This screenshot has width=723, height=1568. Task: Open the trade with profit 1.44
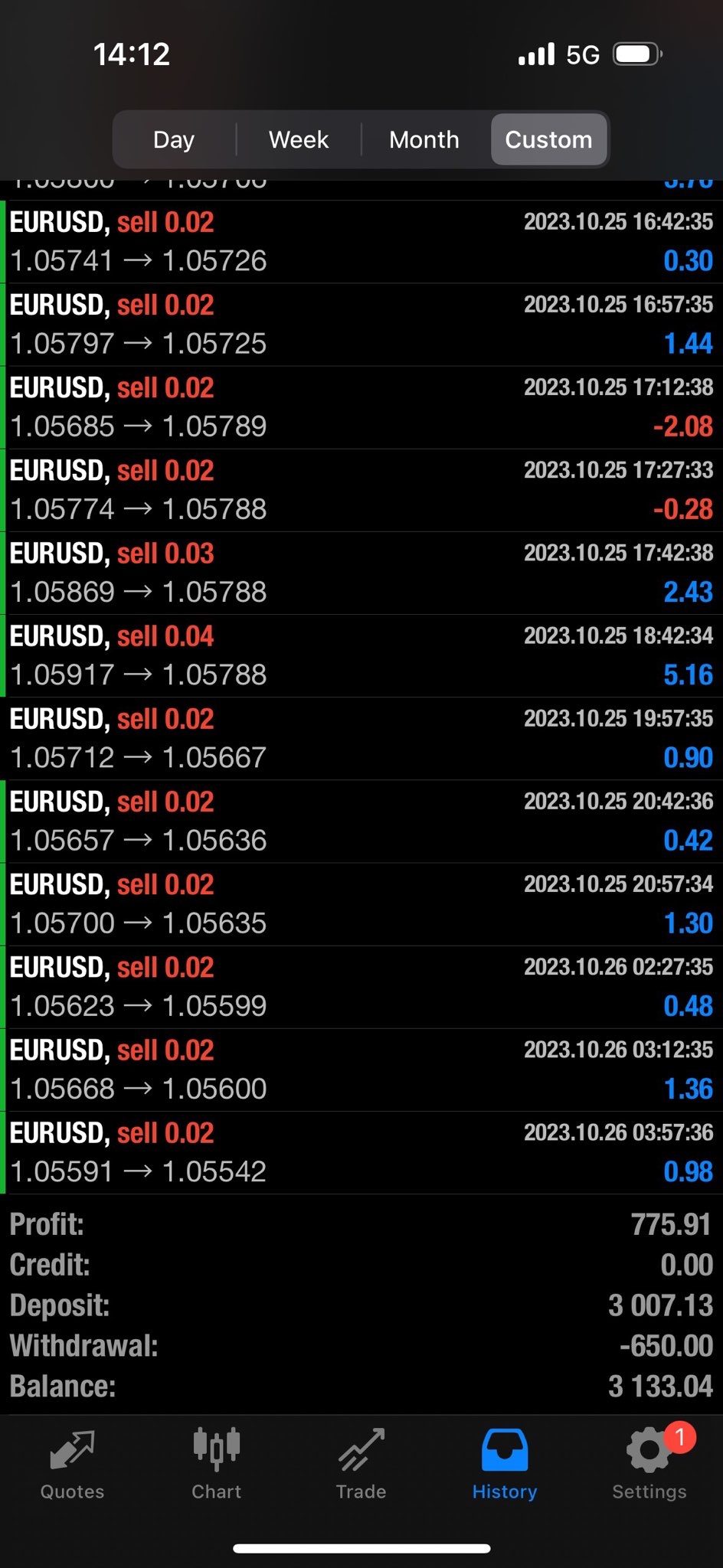click(x=361, y=325)
